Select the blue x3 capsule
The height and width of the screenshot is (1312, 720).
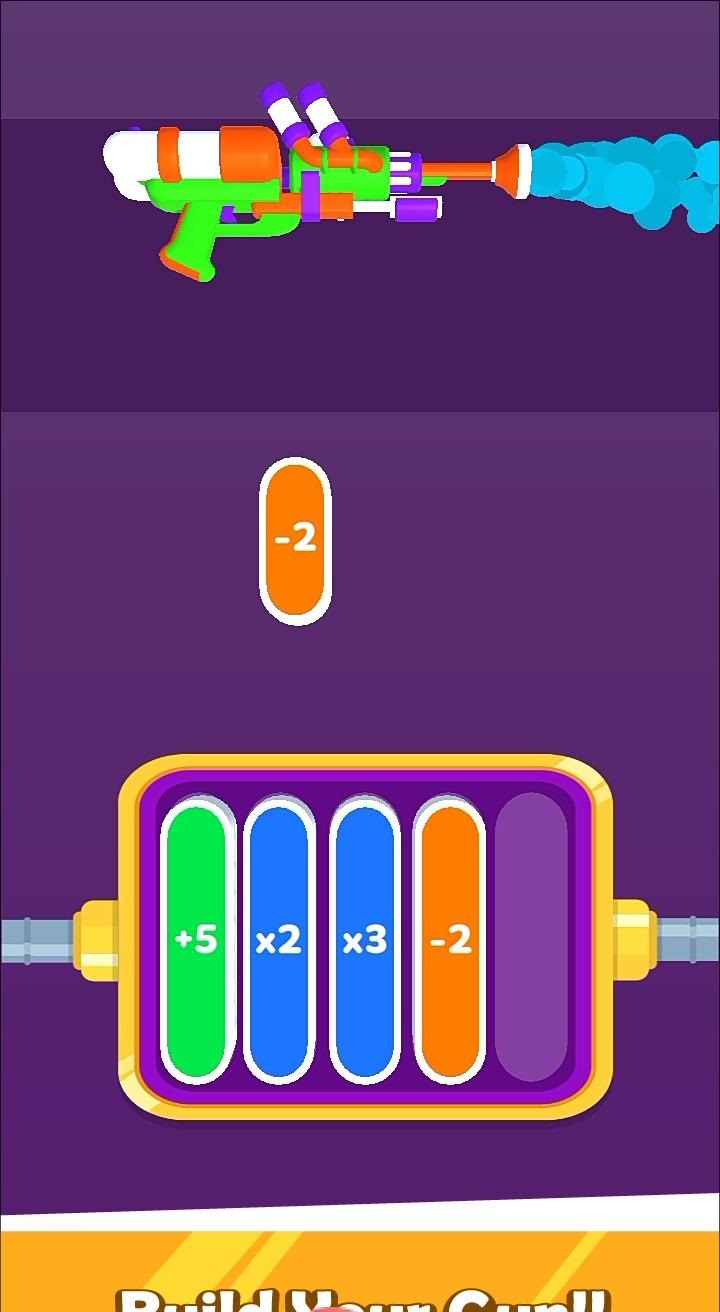tap(365, 940)
